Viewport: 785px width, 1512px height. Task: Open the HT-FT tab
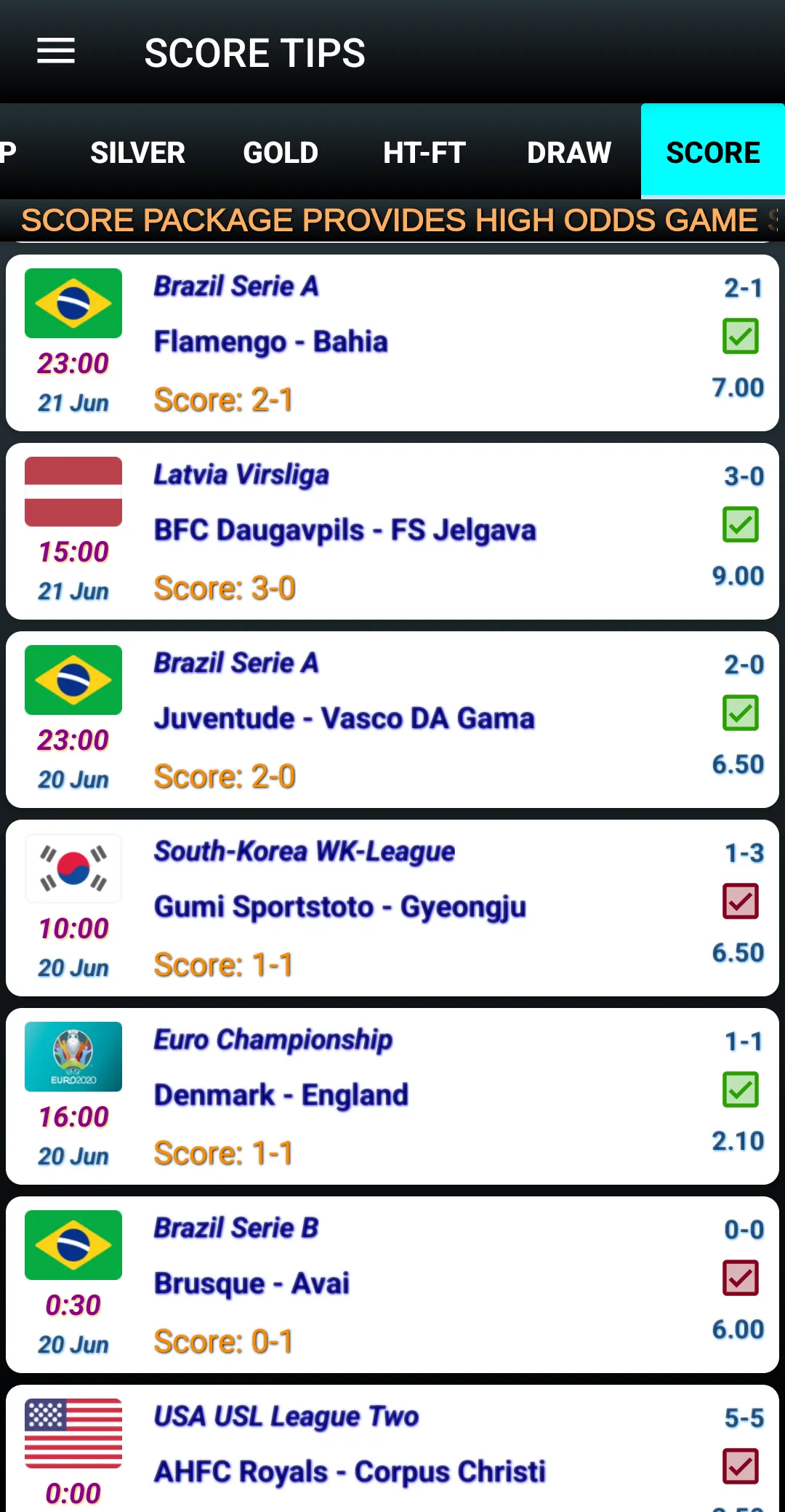click(x=424, y=153)
